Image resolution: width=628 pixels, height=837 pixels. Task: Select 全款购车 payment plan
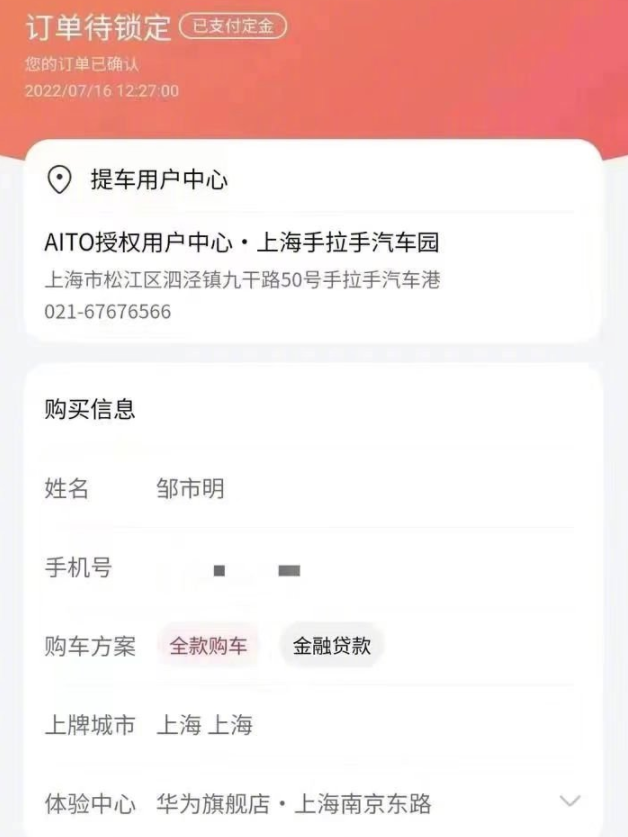tap(207, 646)
